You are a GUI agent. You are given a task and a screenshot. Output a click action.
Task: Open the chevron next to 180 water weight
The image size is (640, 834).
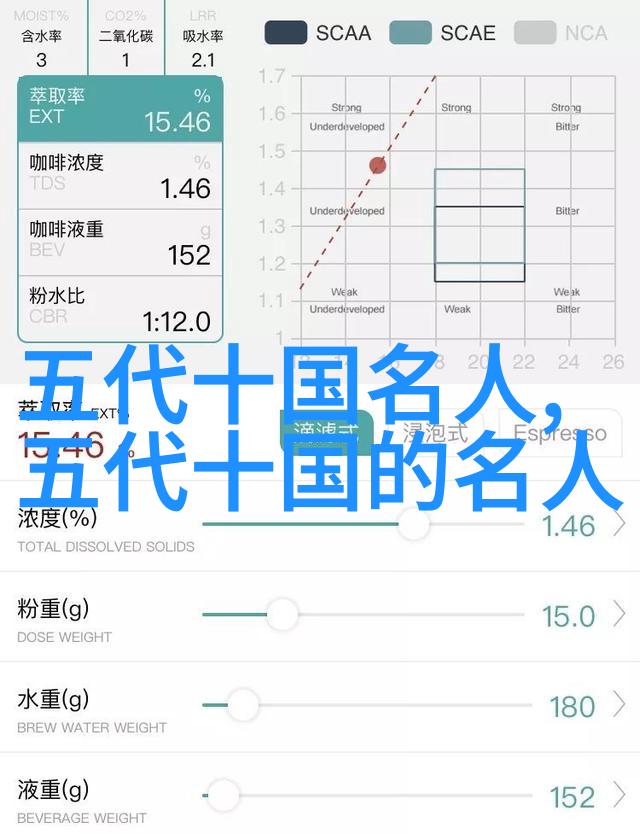(x=620, y=705)
